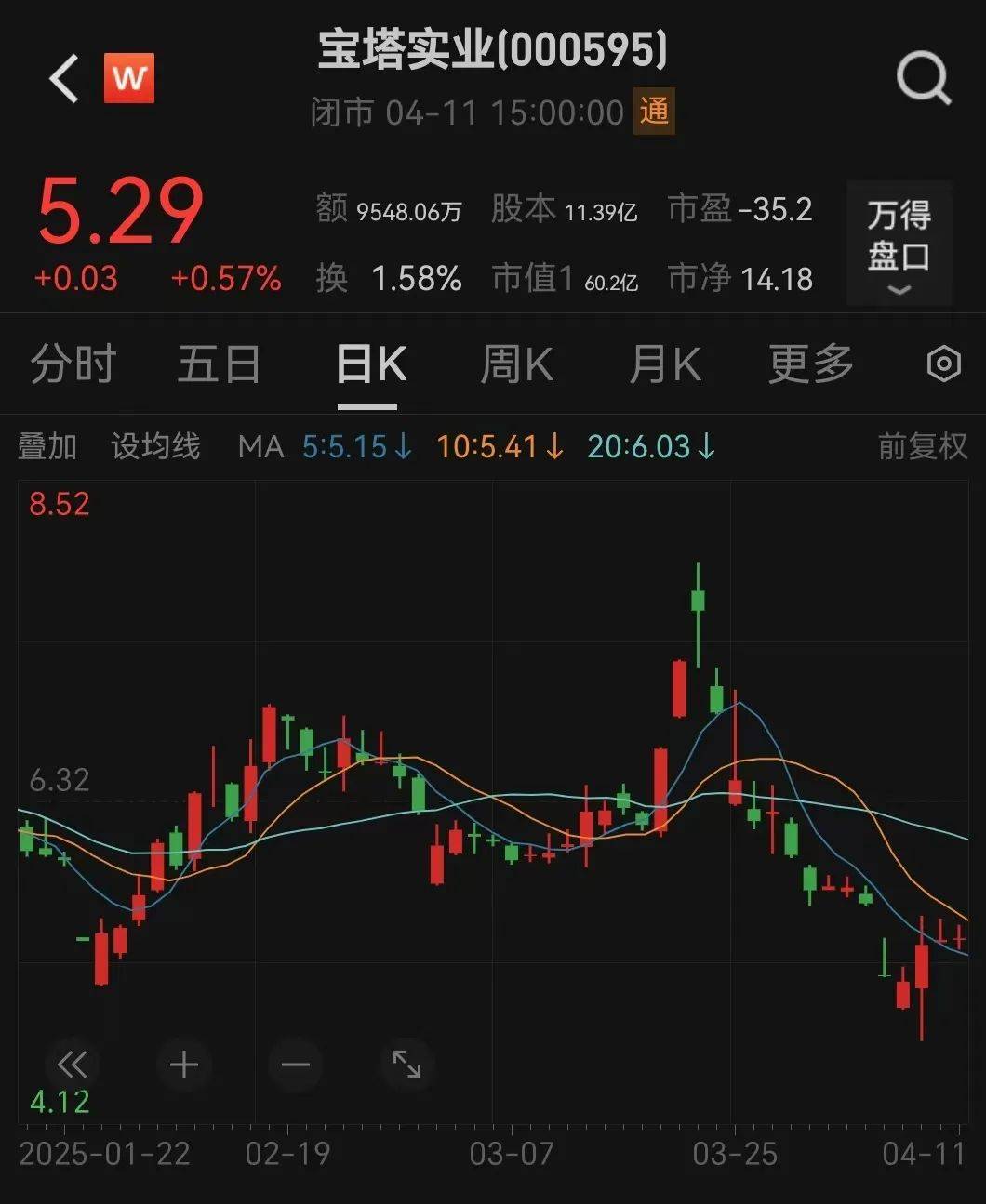
Task: Switch adjustment mode via 前复权 selector
Action: point(922,447)
